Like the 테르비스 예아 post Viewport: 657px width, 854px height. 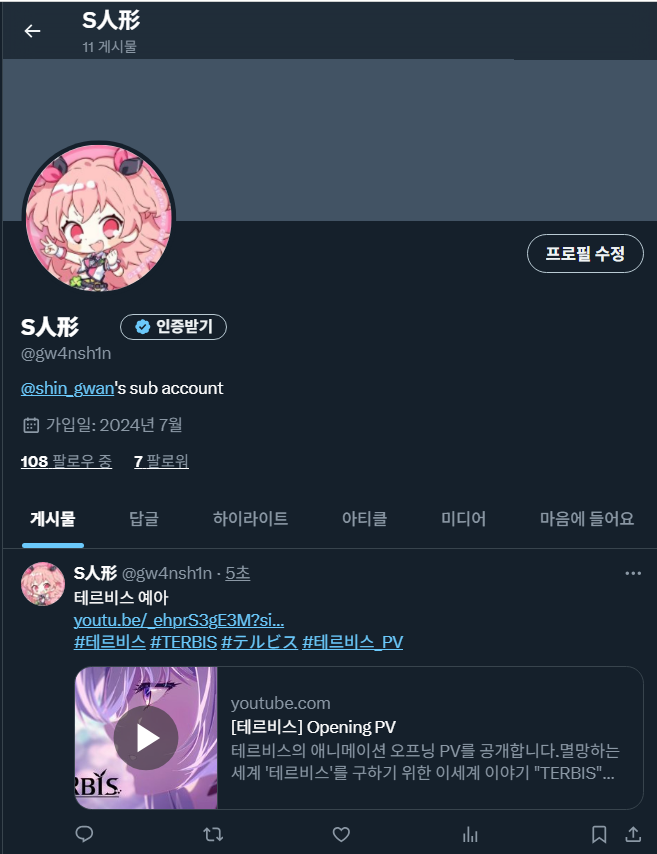[341, 833]
